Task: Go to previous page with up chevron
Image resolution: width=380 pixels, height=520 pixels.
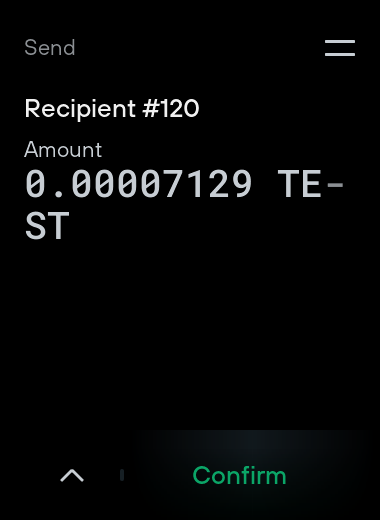Action: [x=72, y=475]
